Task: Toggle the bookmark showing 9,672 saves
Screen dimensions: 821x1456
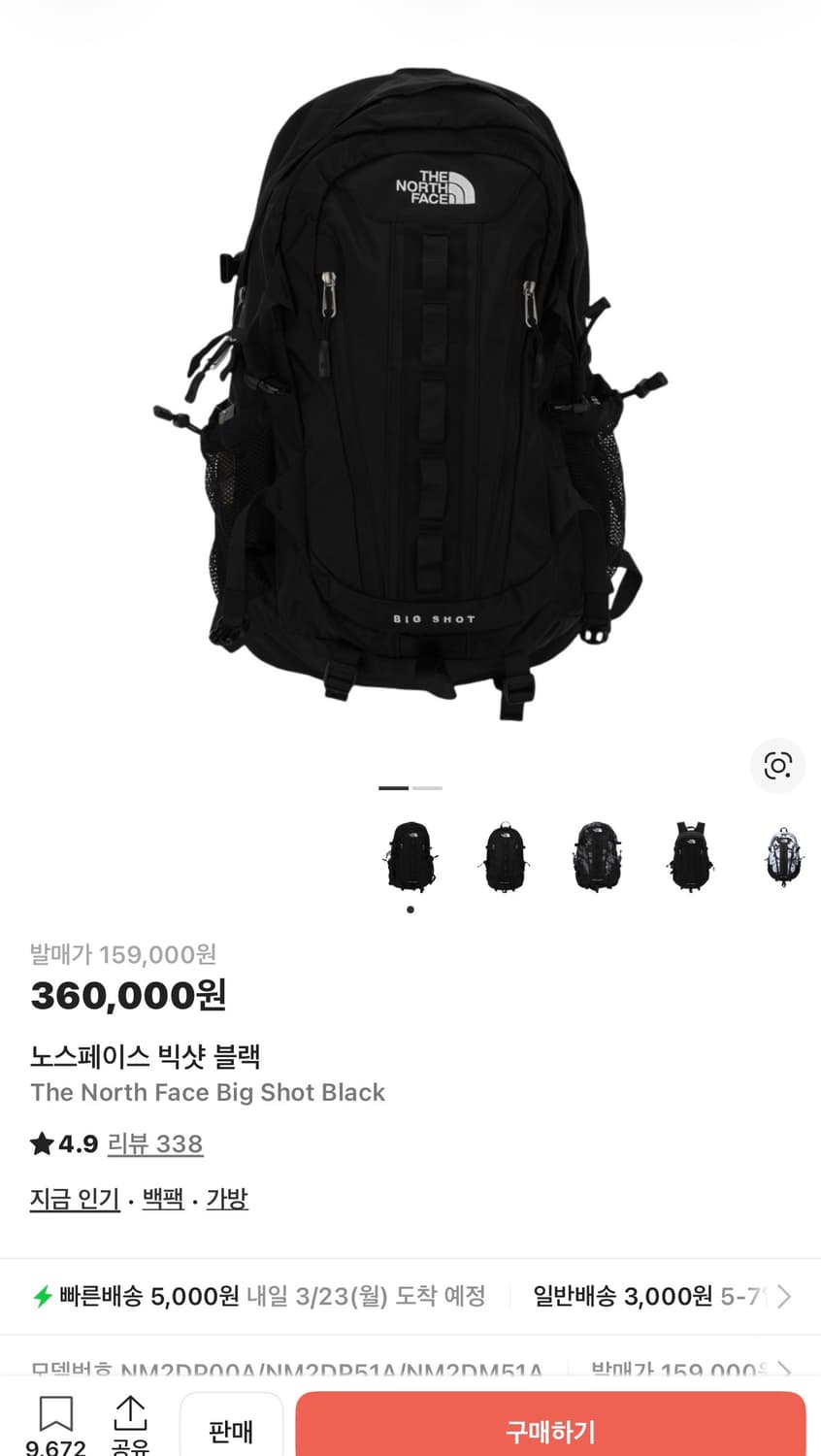Action: tap(54, 1419)
